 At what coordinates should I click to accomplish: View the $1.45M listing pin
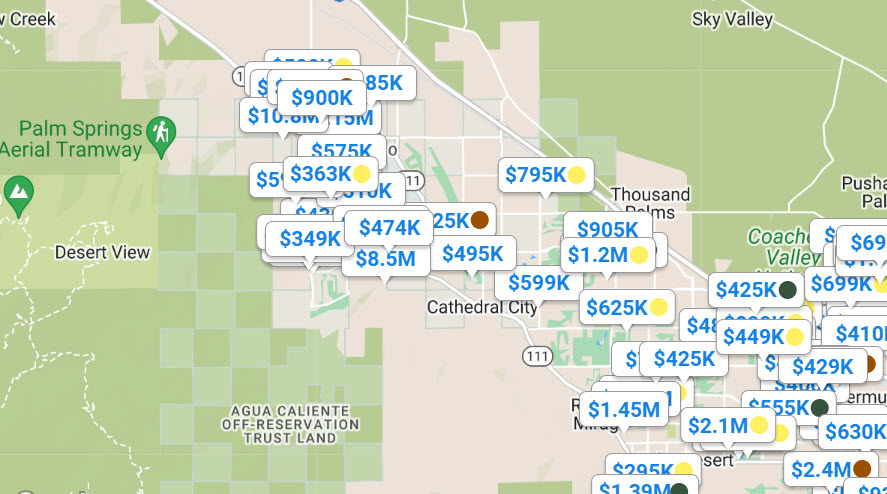coord(623,409)
